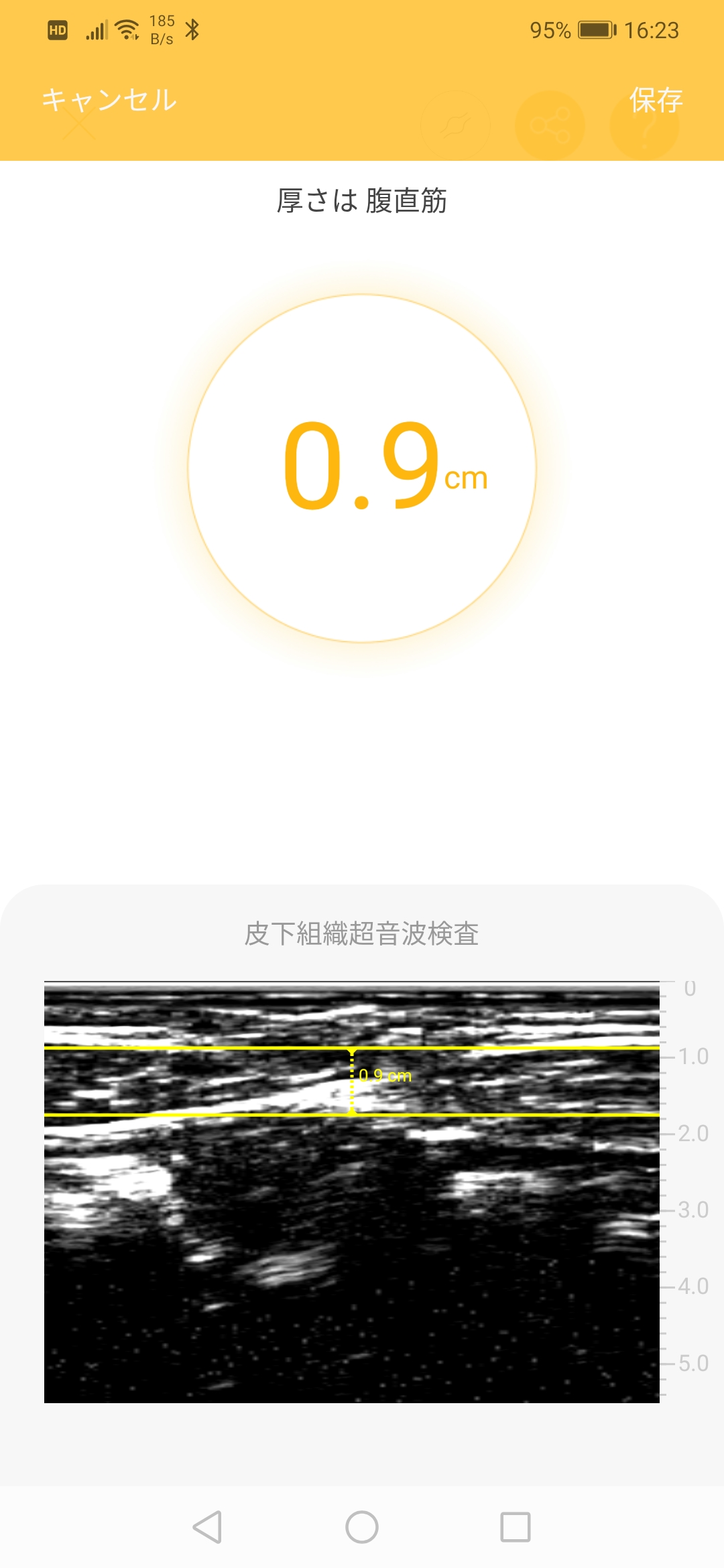
Task: Open the recent apps view
Action: 516,1527
